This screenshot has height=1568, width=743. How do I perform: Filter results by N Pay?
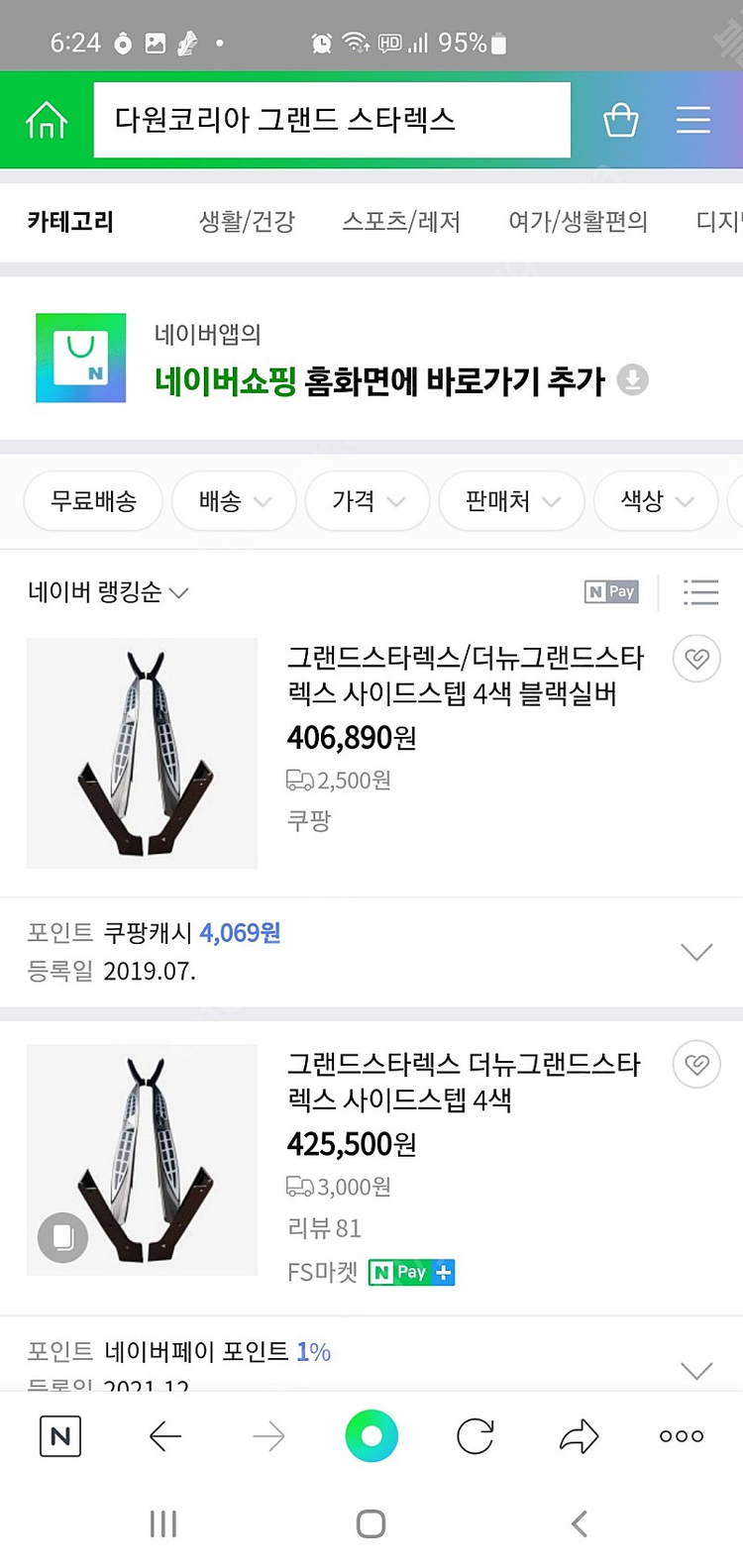[612, 592]
